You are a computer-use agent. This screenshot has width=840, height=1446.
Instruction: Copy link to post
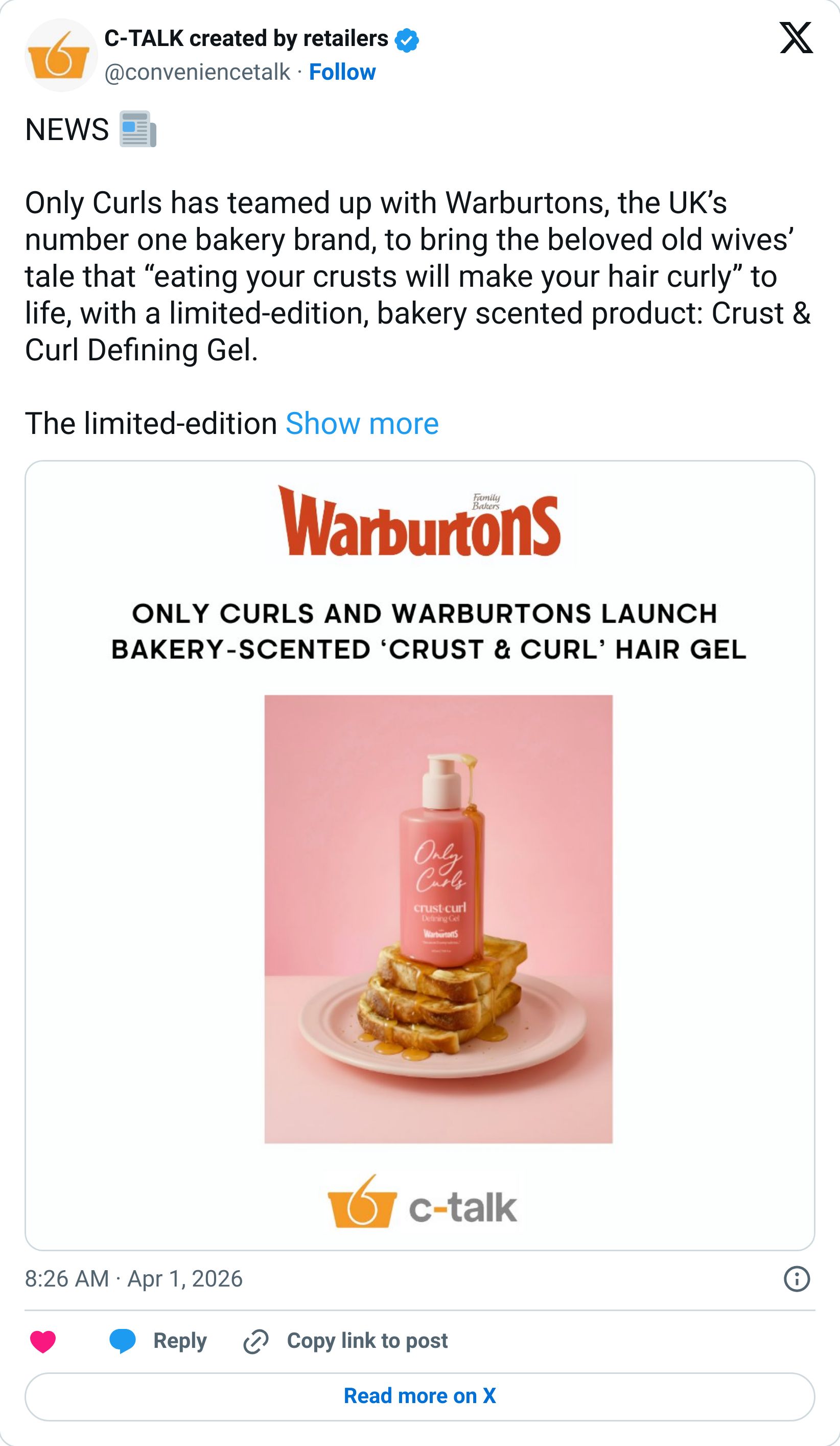pos(346,1341)
